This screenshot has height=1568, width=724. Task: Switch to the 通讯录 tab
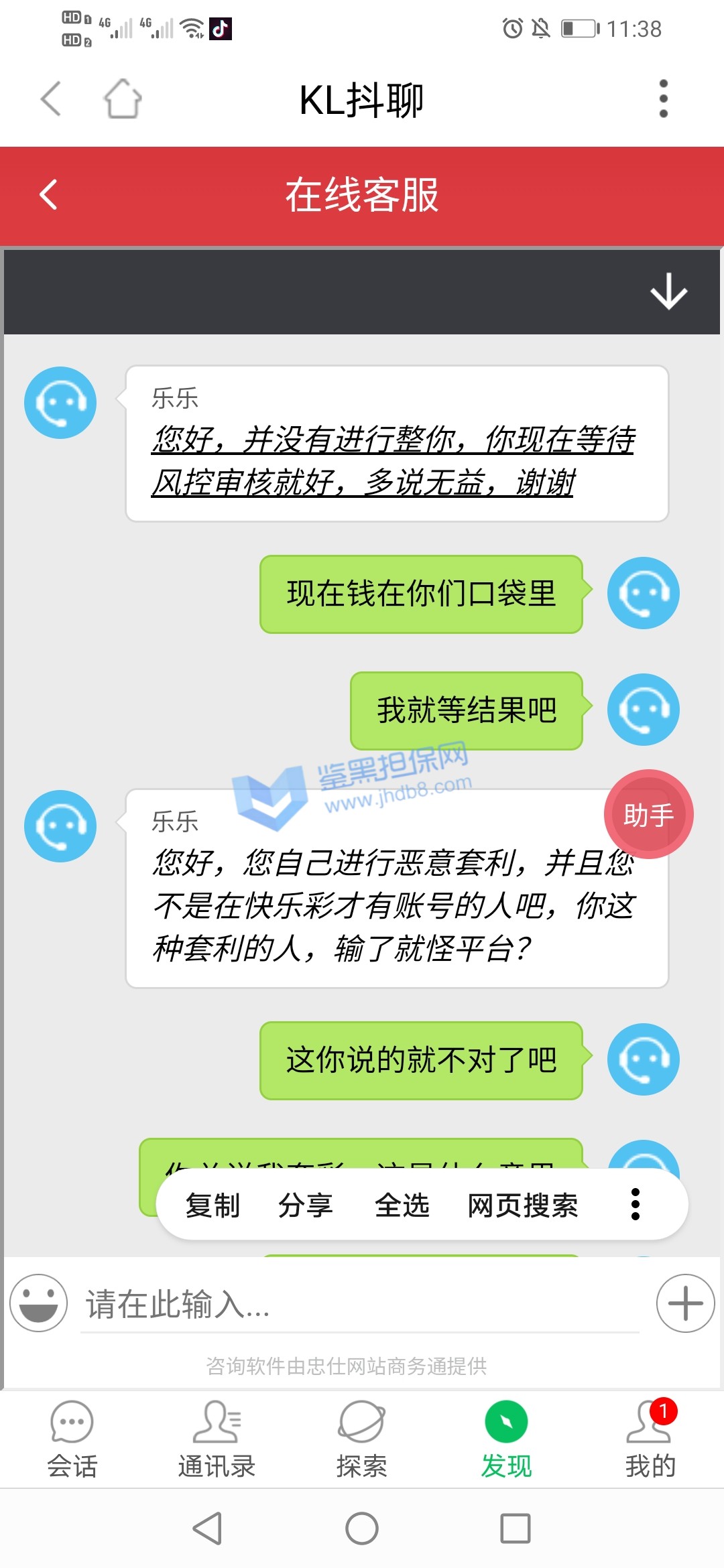tap(217, 1439)
